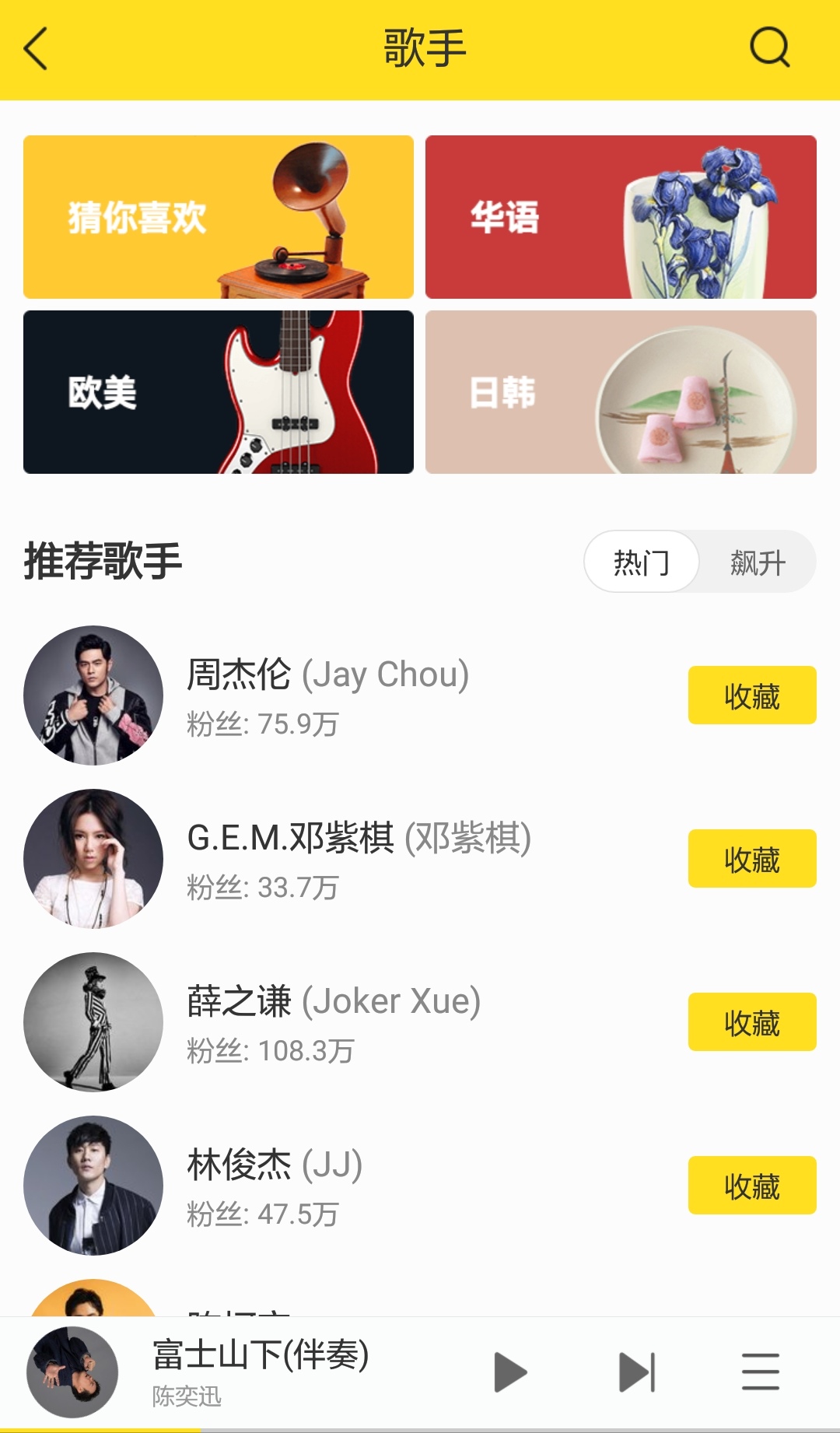Open the current playlist queue icon
The image size is (840, 1433).
click(758, 1372)
